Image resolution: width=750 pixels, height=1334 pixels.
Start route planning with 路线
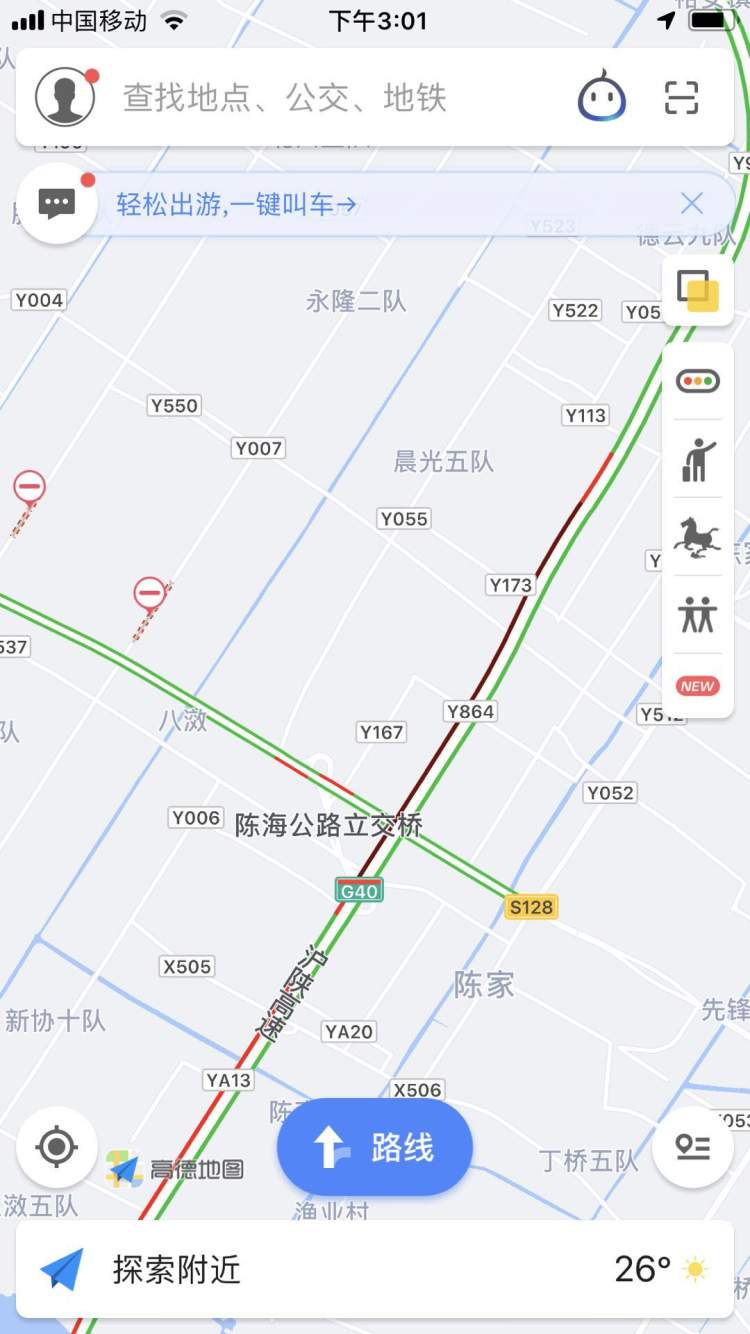[375, 1147]
